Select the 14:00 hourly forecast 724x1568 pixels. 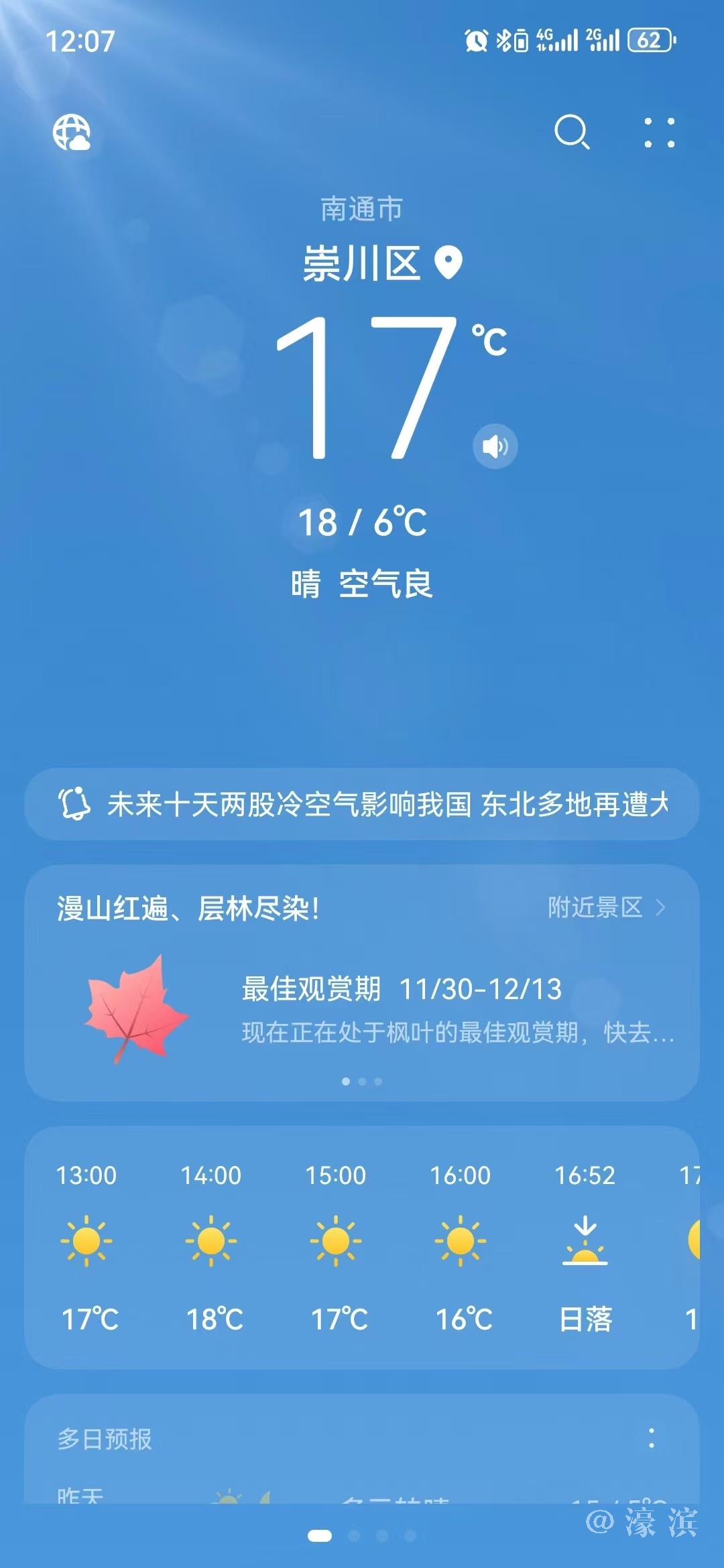(x=211, y=1246)
